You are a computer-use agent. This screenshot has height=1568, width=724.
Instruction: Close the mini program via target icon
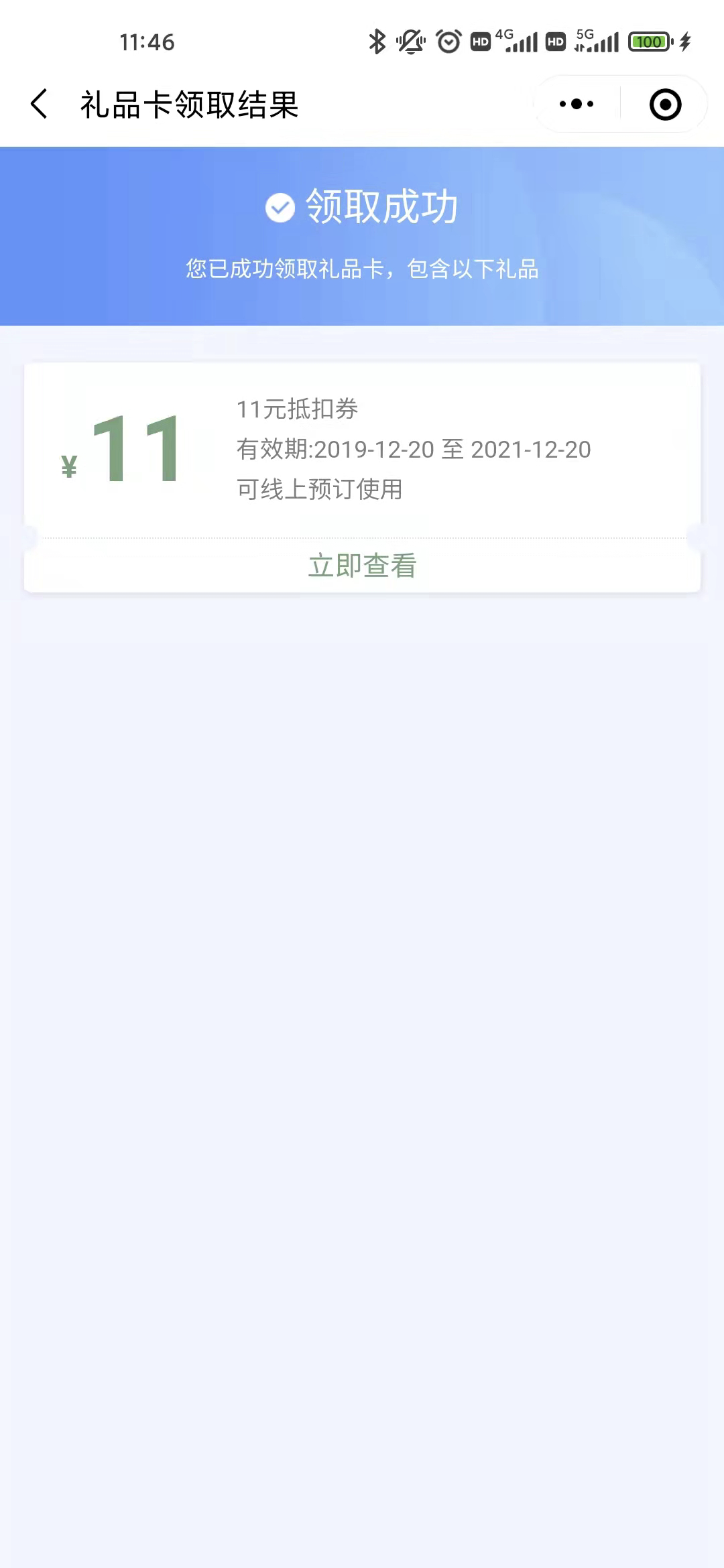[665, 105]
